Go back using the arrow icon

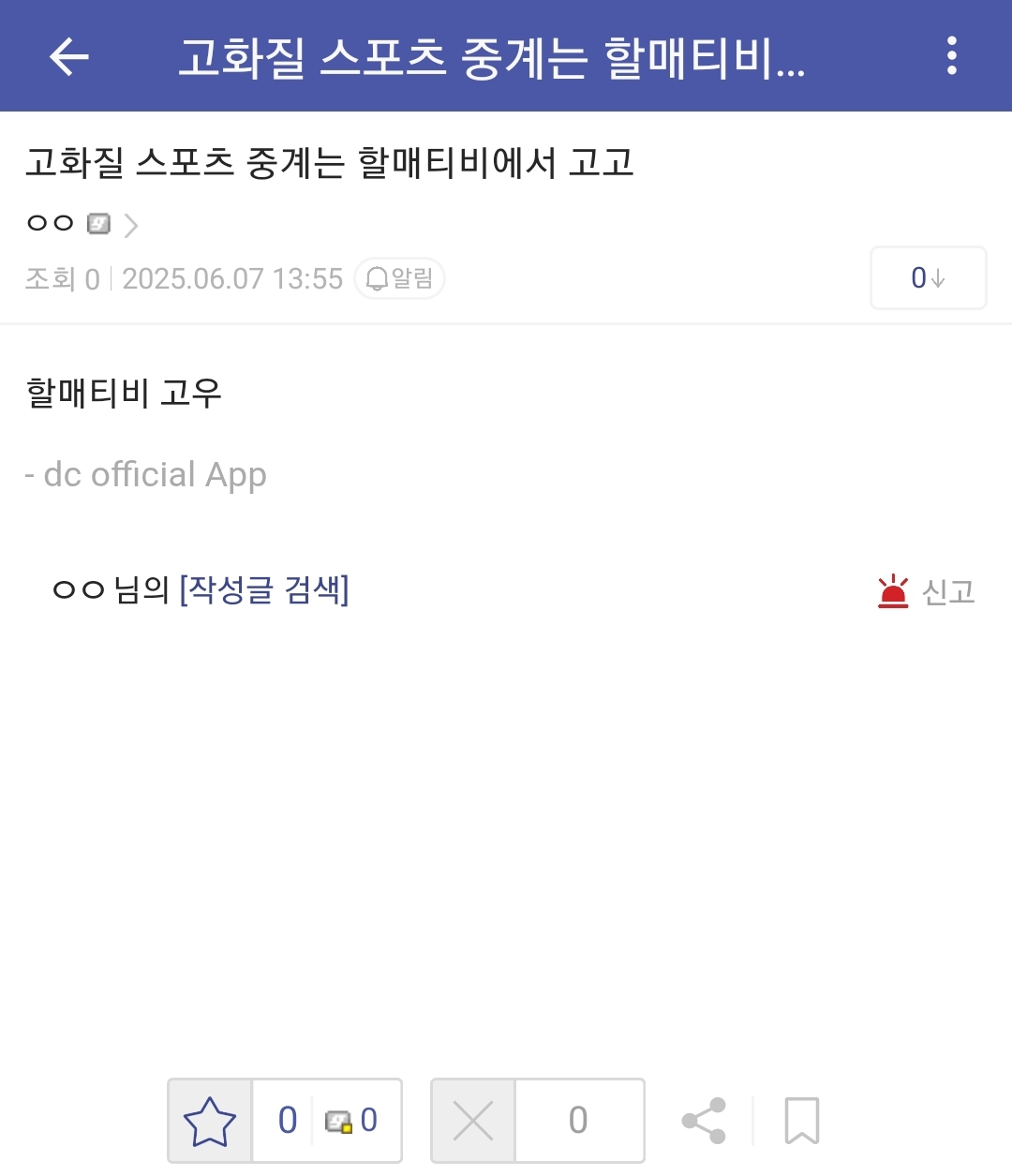click(68, 56)
